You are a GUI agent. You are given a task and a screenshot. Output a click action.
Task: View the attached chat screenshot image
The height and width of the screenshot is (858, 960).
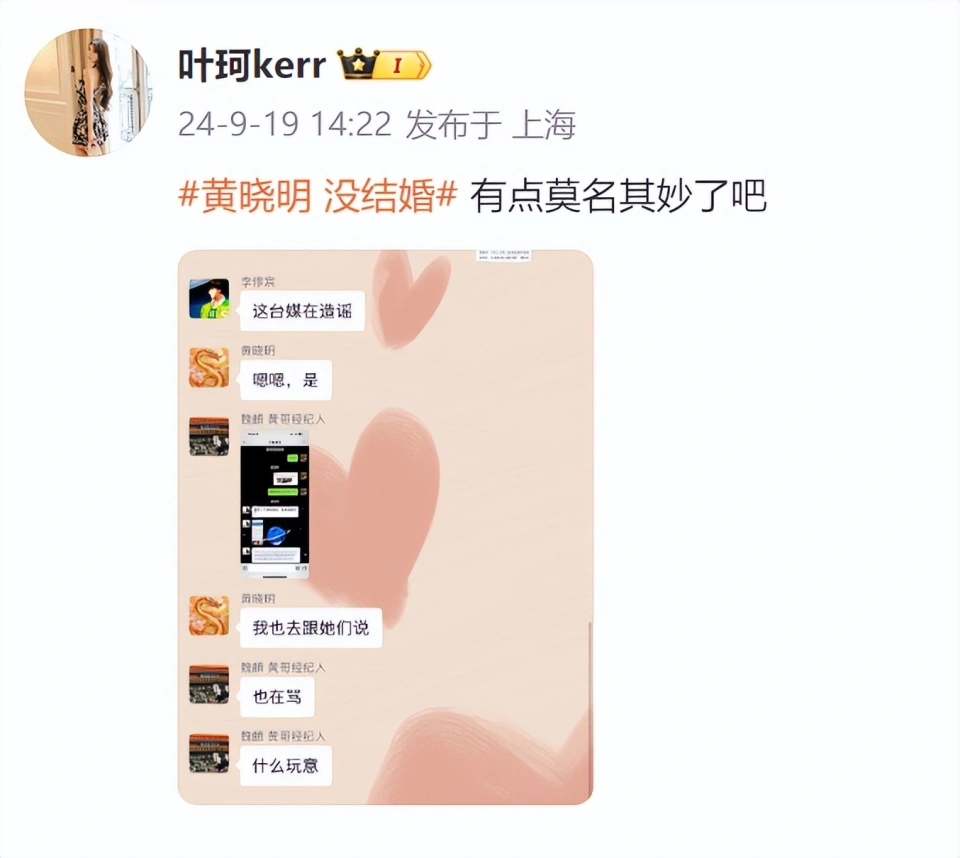tap(385, 527)
